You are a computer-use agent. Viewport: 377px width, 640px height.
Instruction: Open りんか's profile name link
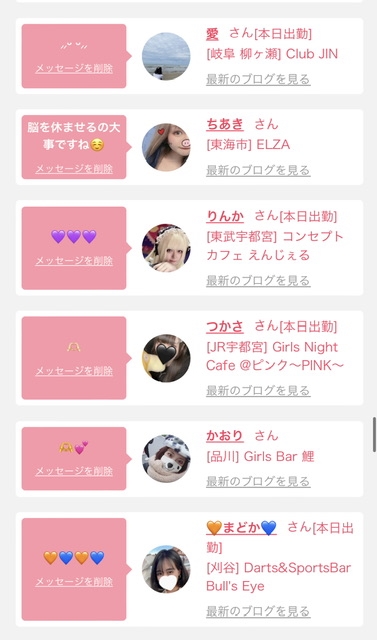point(225,216)
